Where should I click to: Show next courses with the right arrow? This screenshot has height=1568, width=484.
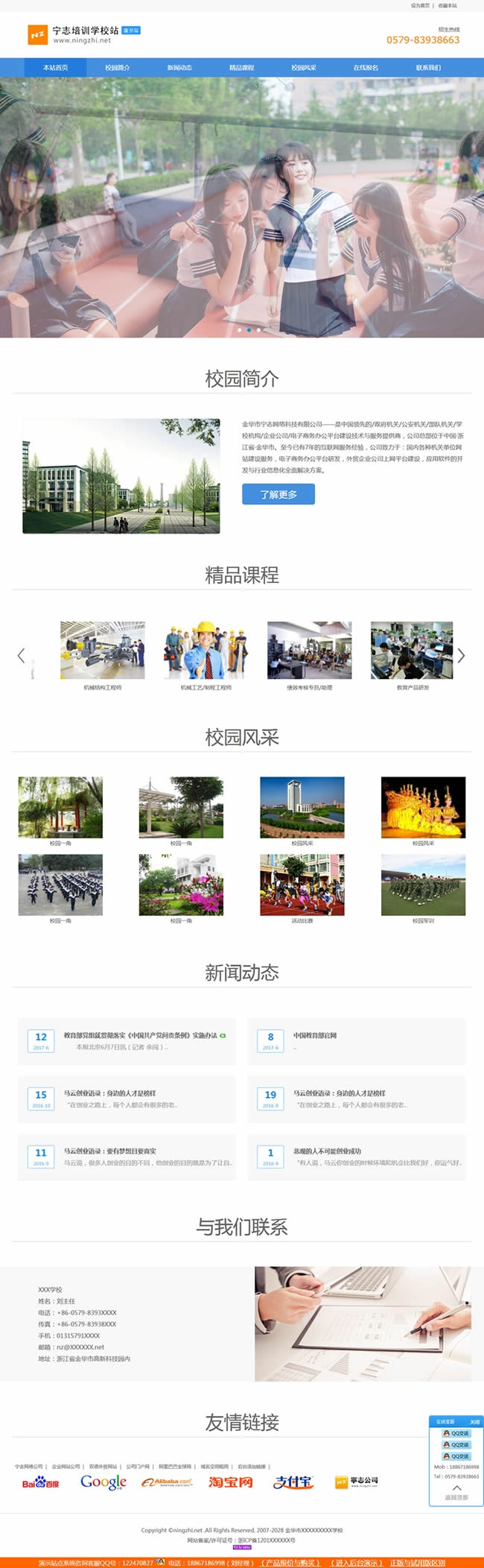tap(462, 656)
